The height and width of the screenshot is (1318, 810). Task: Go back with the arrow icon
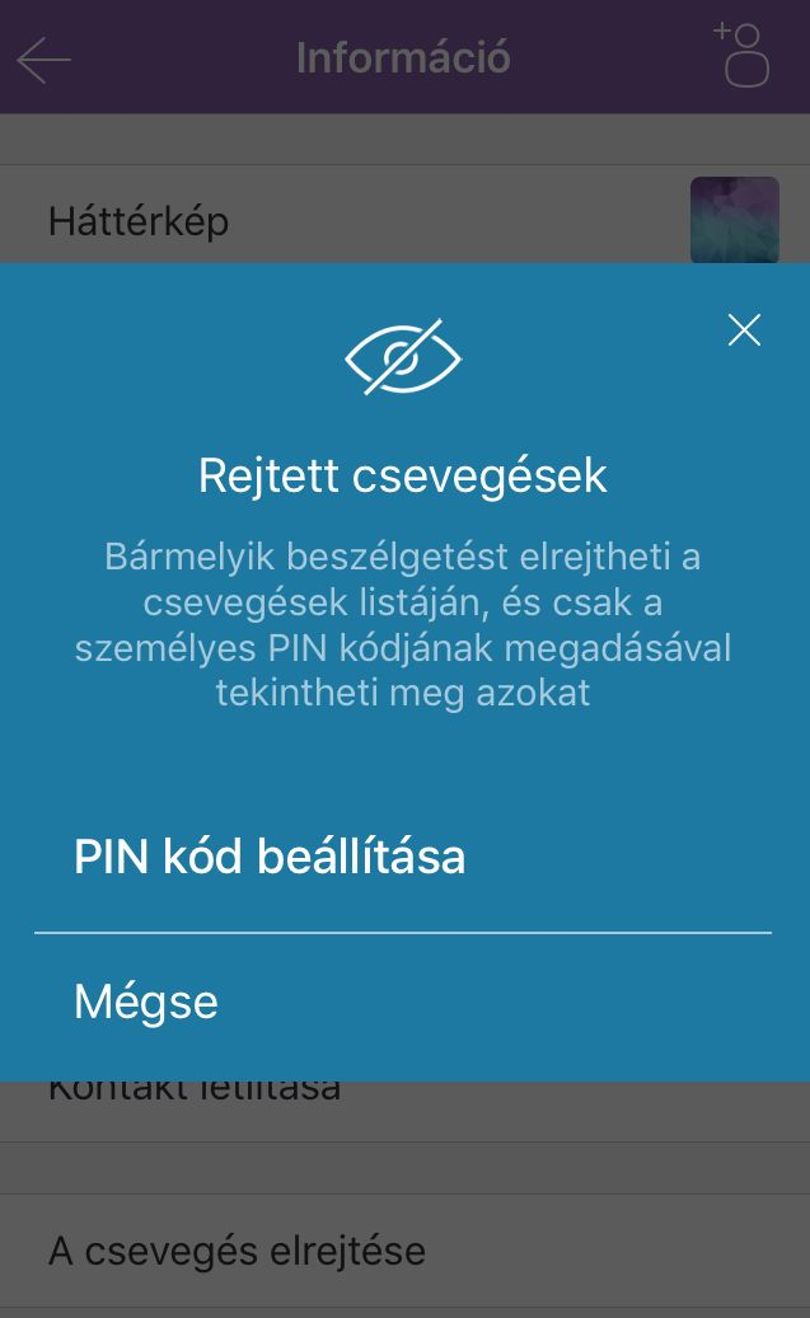(x=44, y=60)
